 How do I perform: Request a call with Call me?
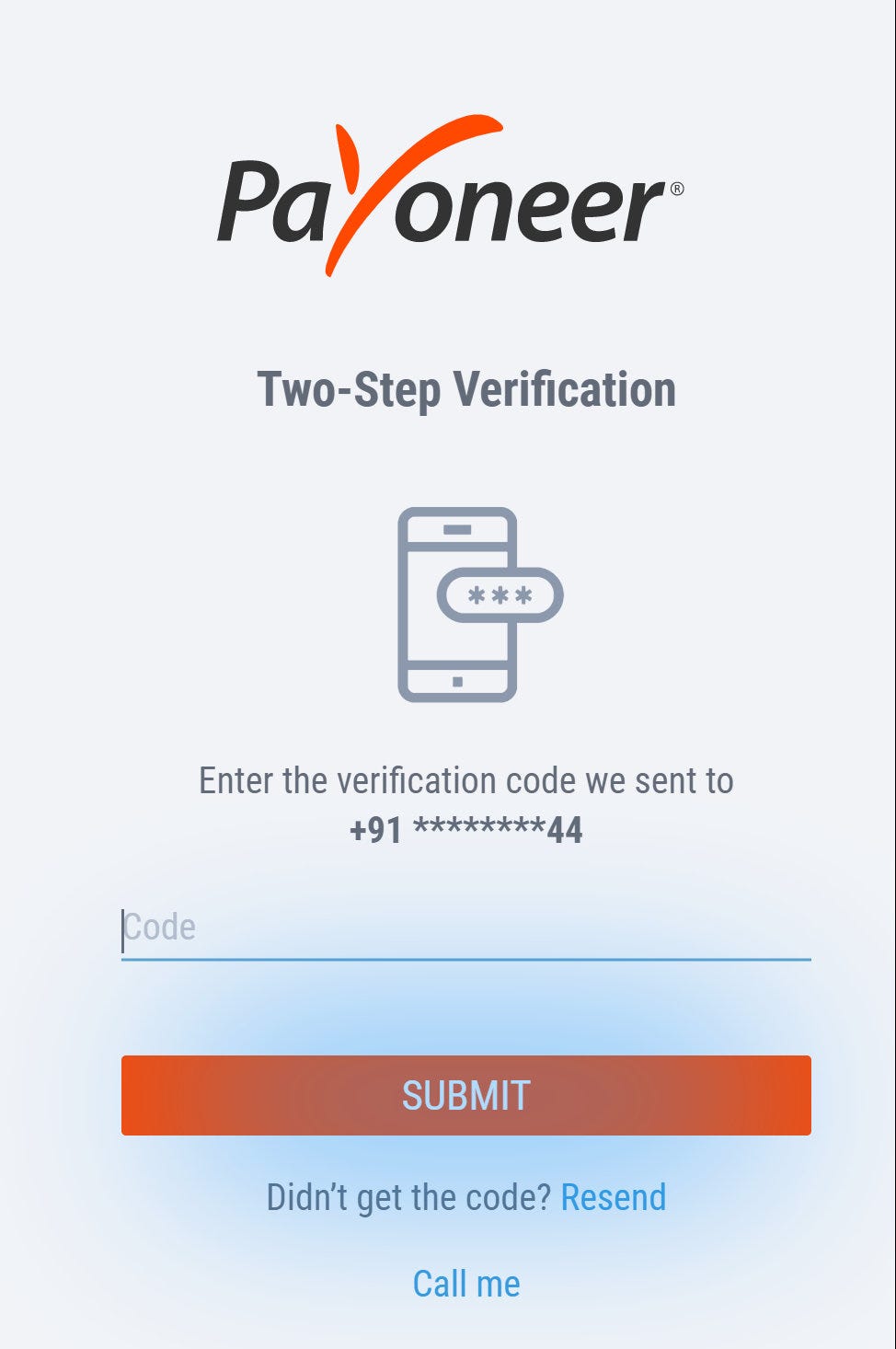pos(465,1284)
